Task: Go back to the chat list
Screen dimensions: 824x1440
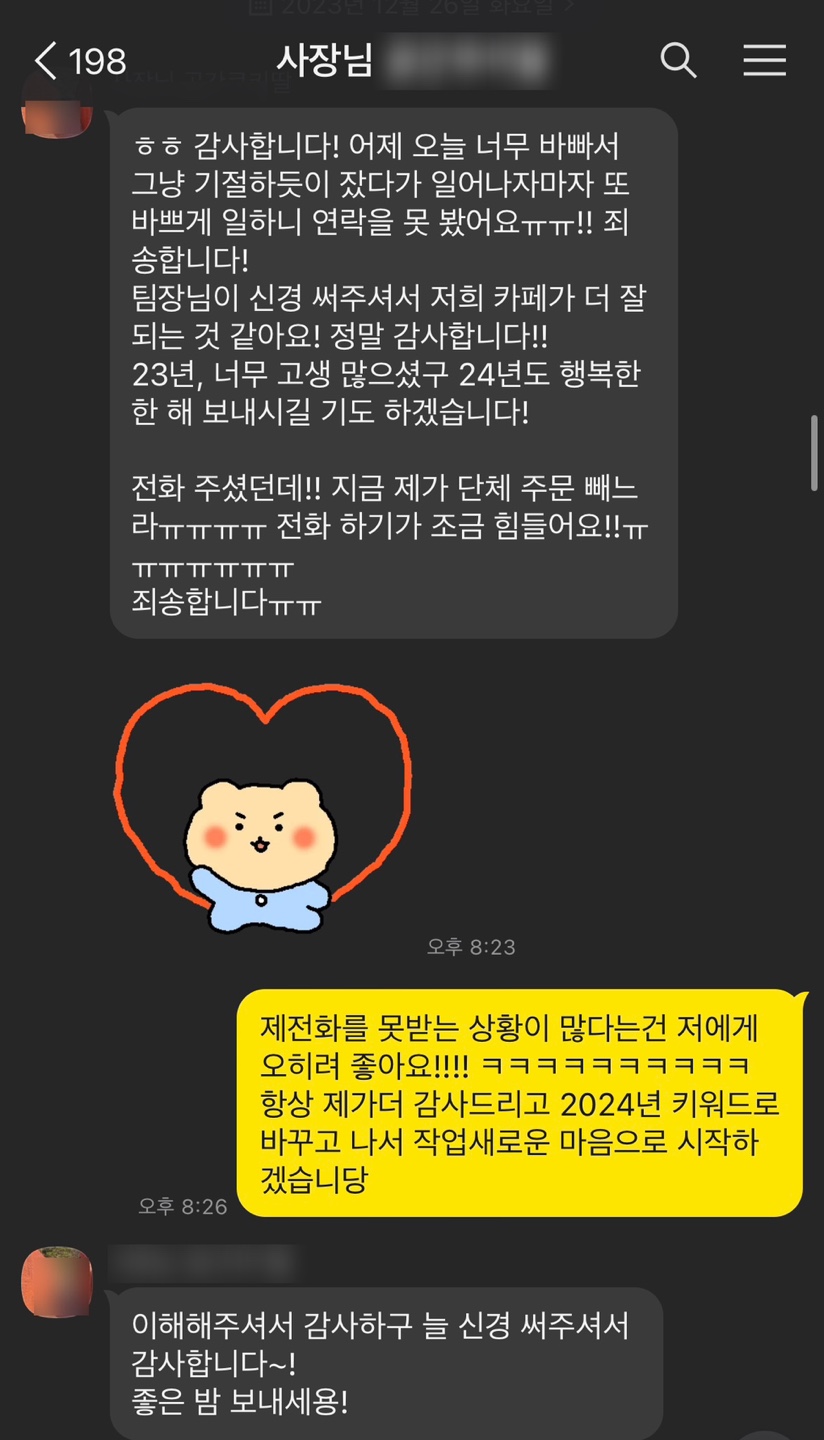Action: click(46, 62)
